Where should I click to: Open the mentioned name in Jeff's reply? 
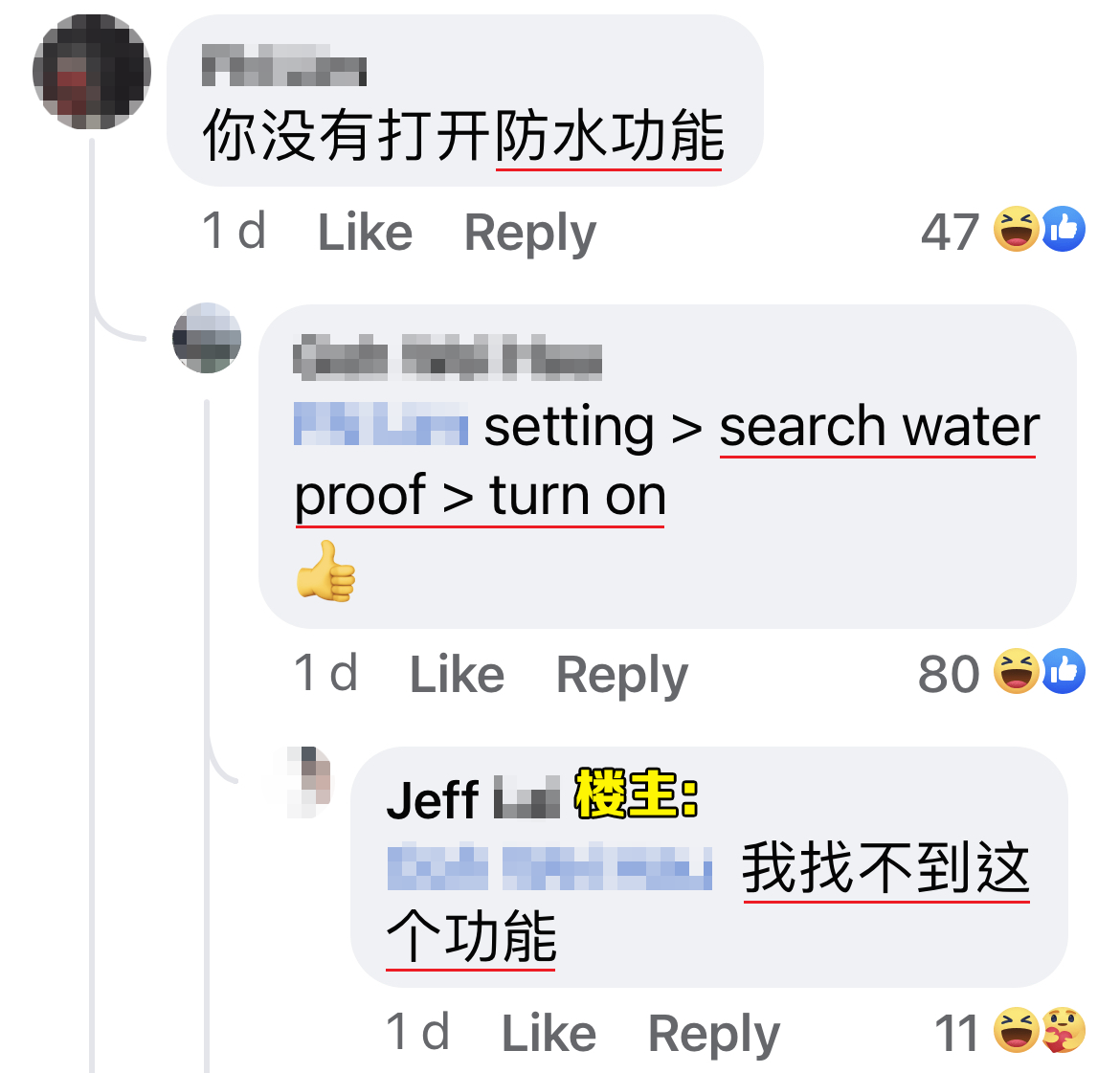click(x=549, y=868)
